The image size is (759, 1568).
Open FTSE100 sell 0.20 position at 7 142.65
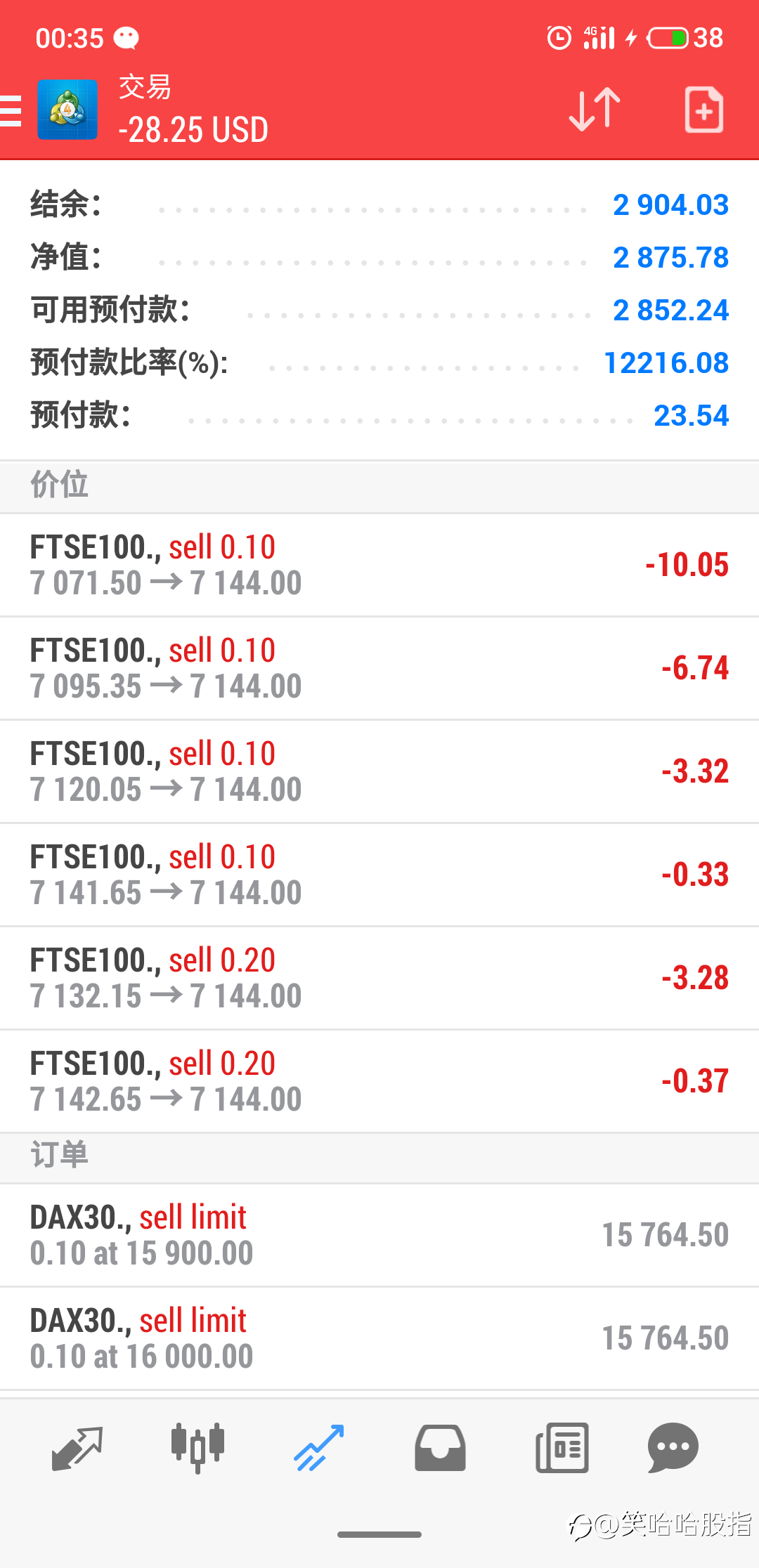point(379,1082)
